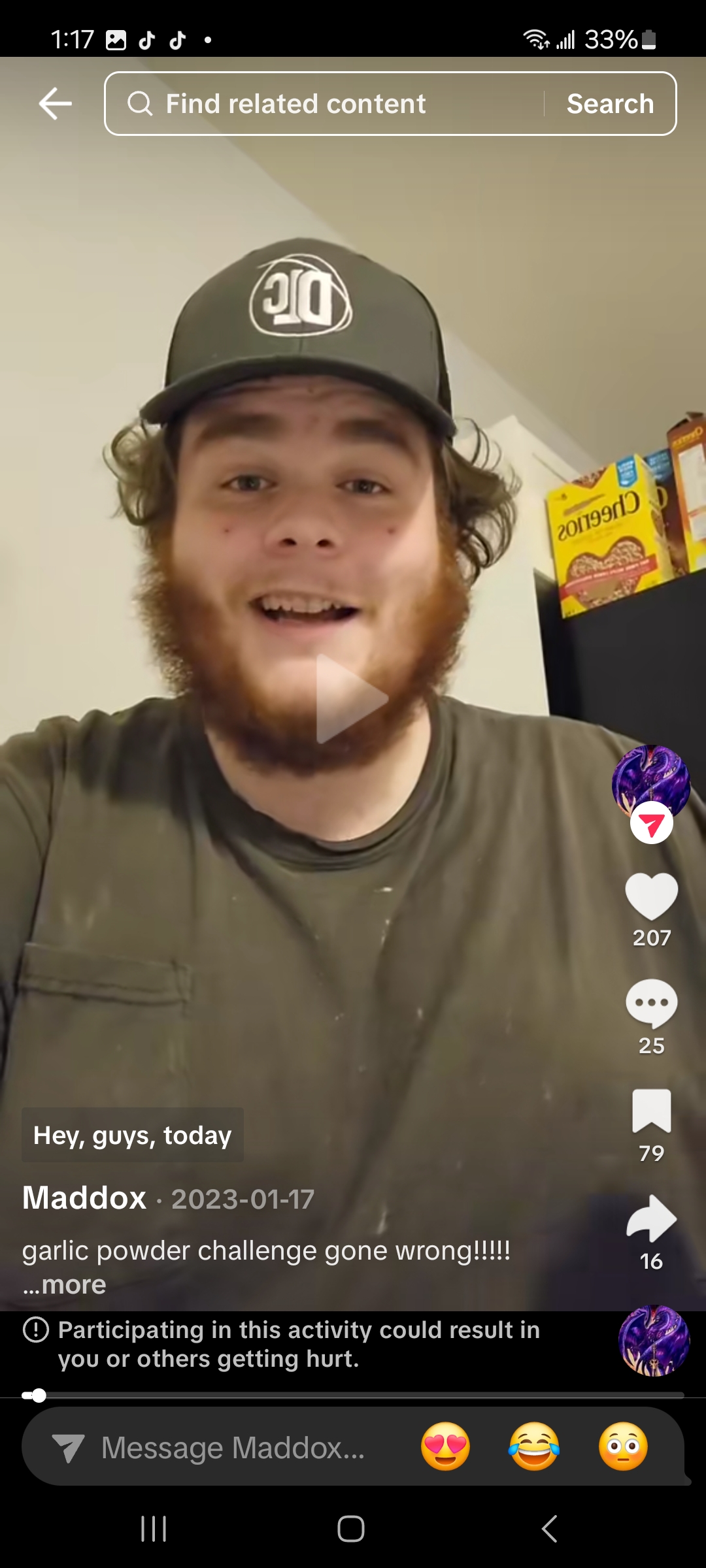This screenshot has height=1568, width=706.
Task: Tap the video progress bar
Action: click(x=353, y=1396)
